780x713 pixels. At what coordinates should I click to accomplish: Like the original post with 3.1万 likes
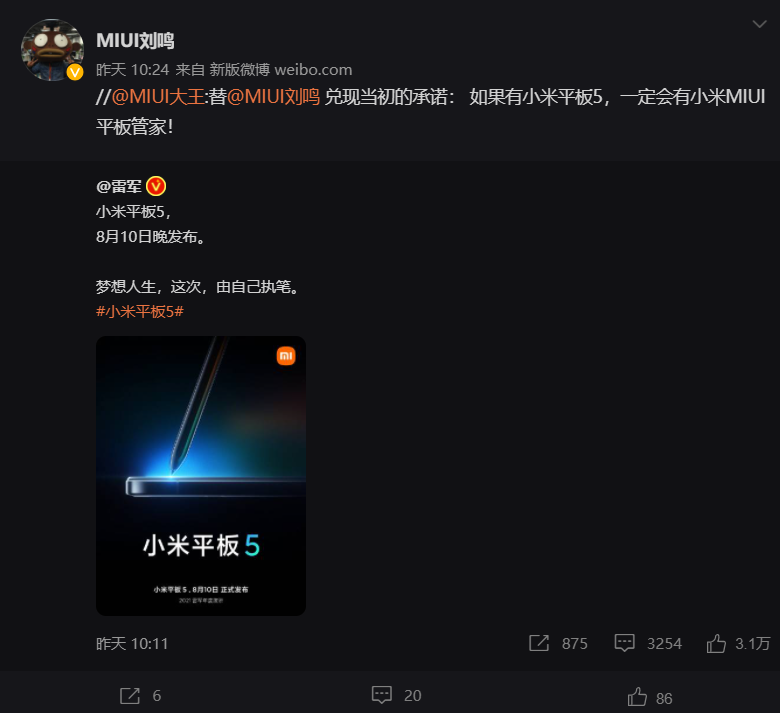738,643
